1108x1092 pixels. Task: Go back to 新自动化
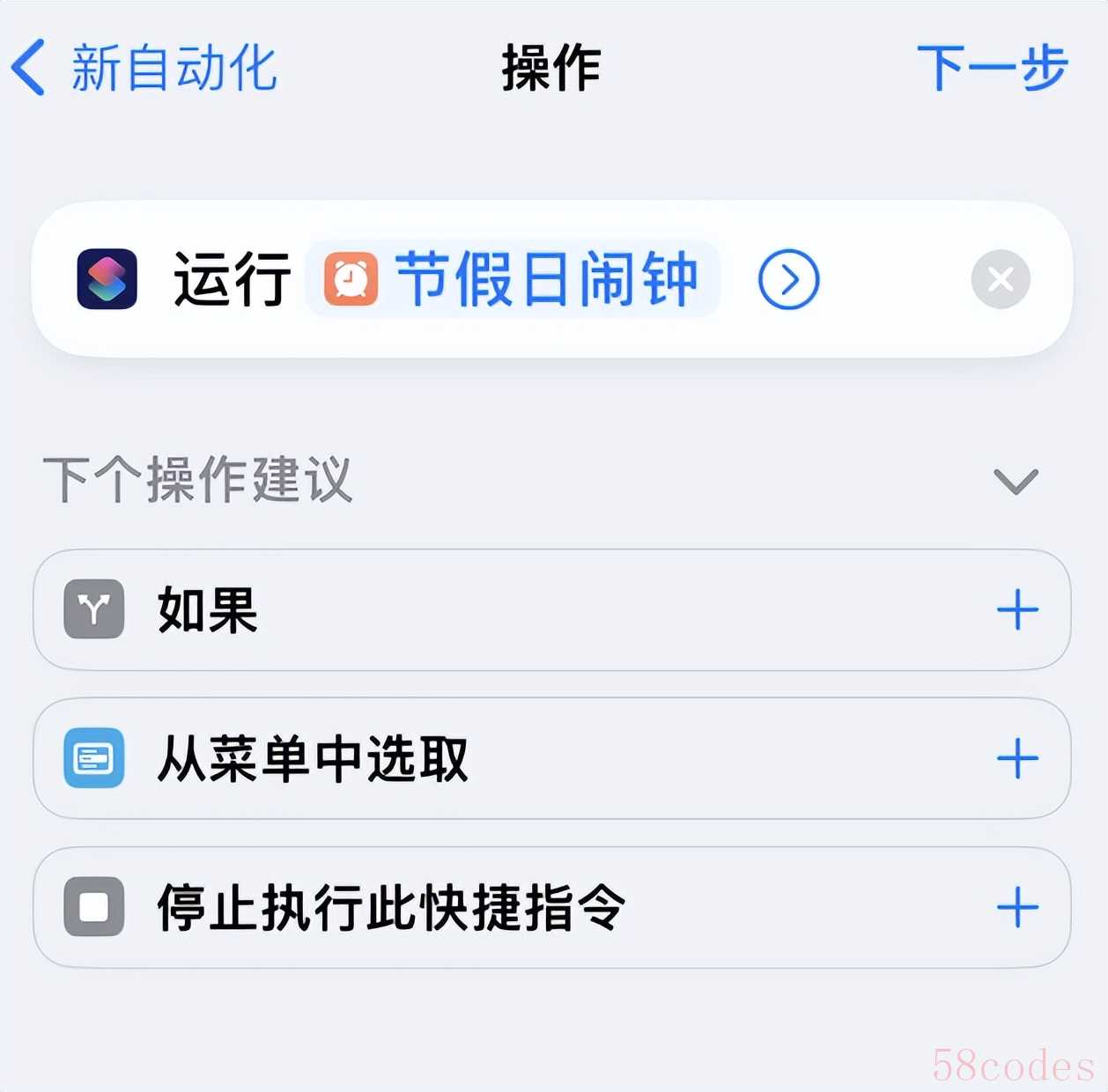[145, 68]
